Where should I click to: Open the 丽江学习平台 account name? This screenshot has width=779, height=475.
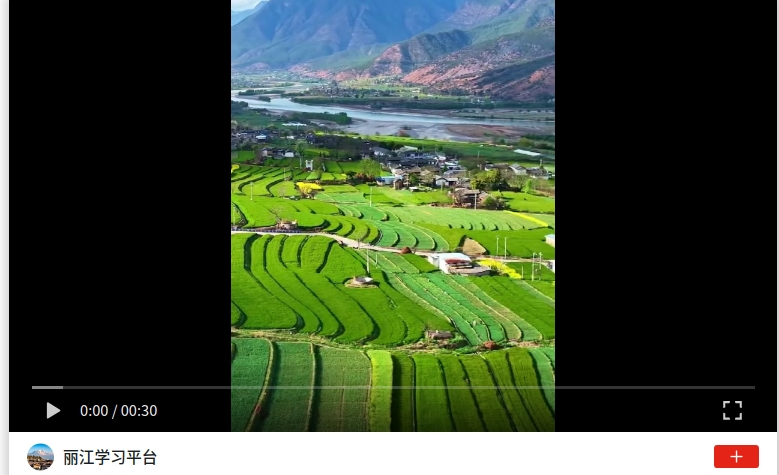click(x=110, y=457)
